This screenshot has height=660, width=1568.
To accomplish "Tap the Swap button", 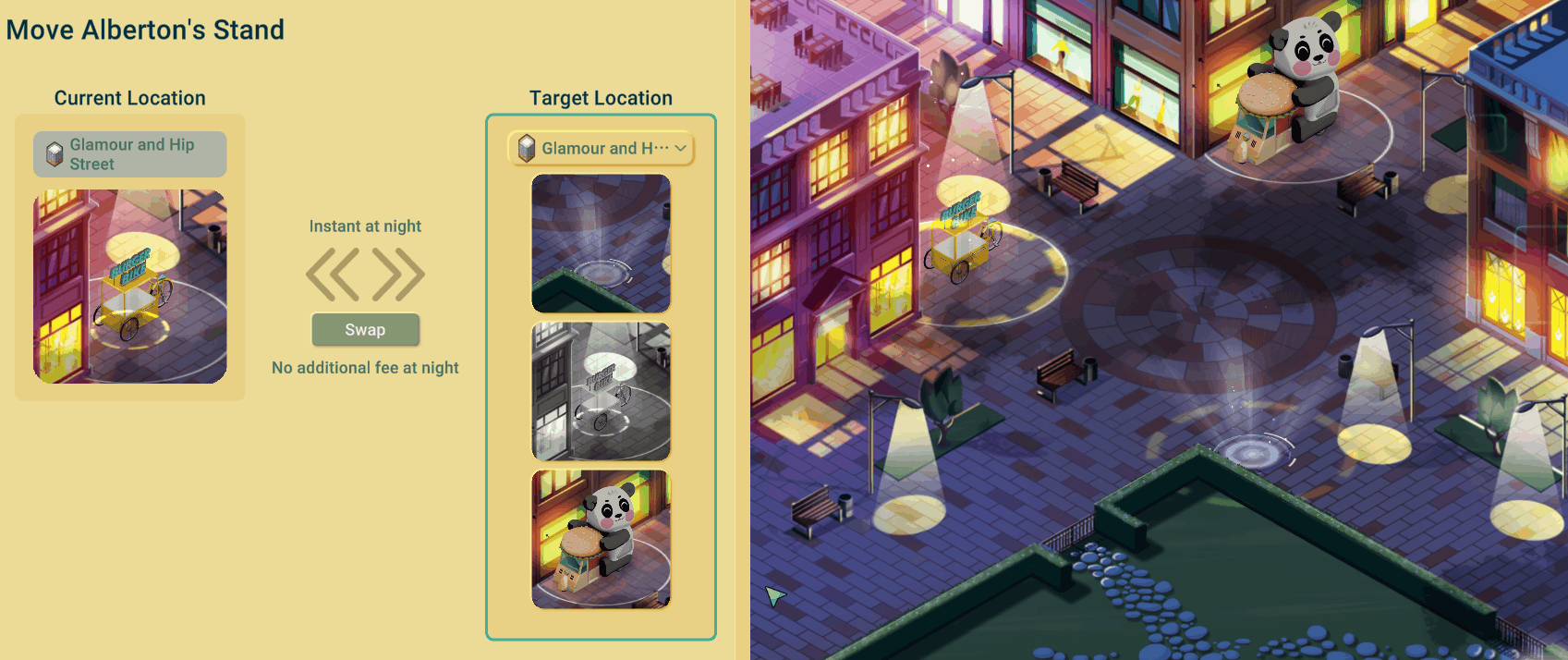I will pyautogui.click(x=365, y=330).
